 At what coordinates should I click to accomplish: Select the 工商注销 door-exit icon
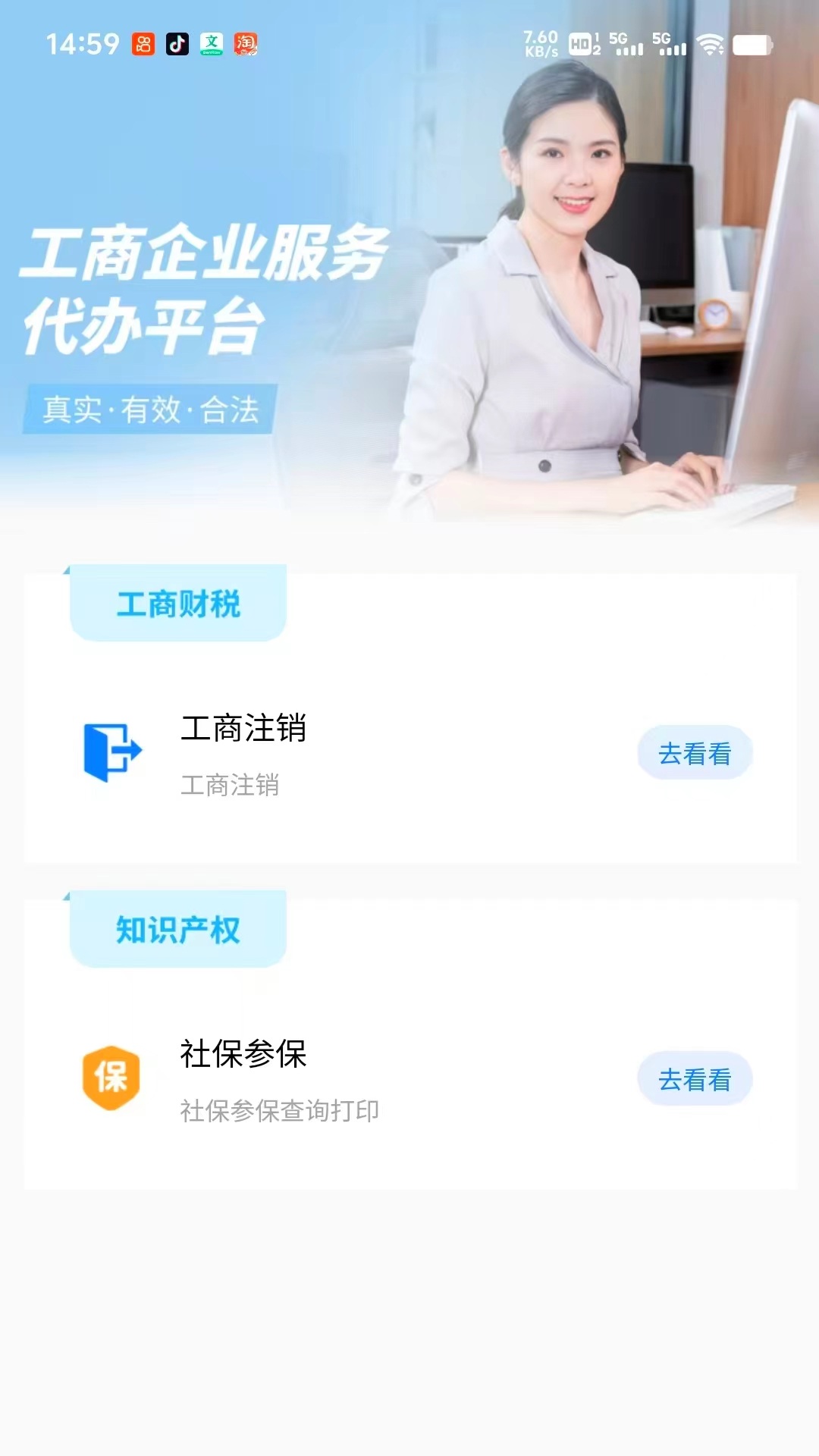coord(111,751)
